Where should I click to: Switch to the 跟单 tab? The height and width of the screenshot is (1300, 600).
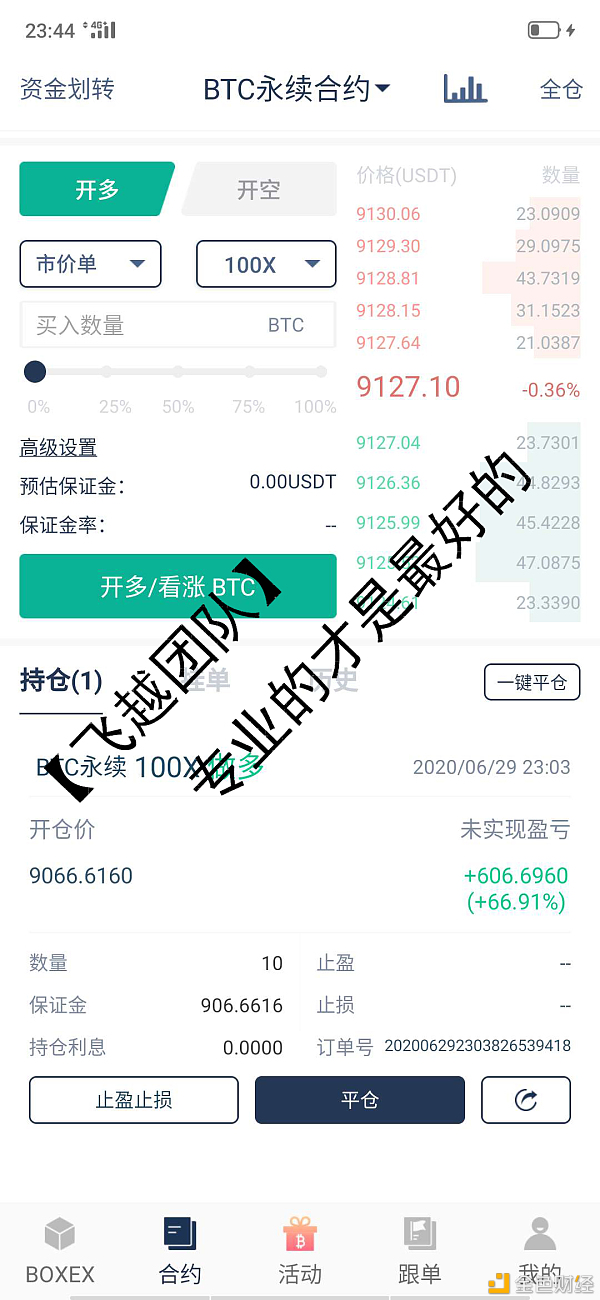[x=419, y=1252]
